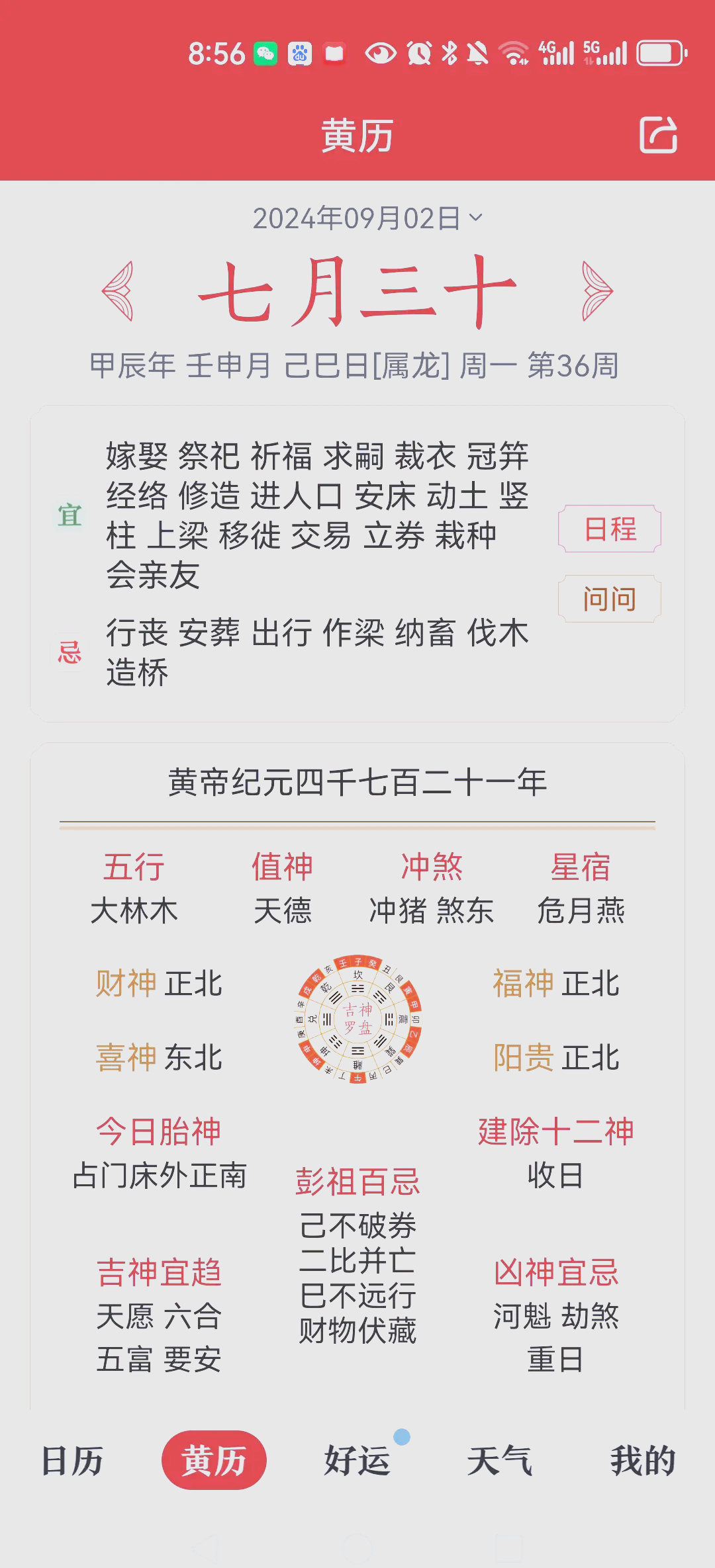Open the date picker dropdown
715x1568 pixels.
(367, 218)
